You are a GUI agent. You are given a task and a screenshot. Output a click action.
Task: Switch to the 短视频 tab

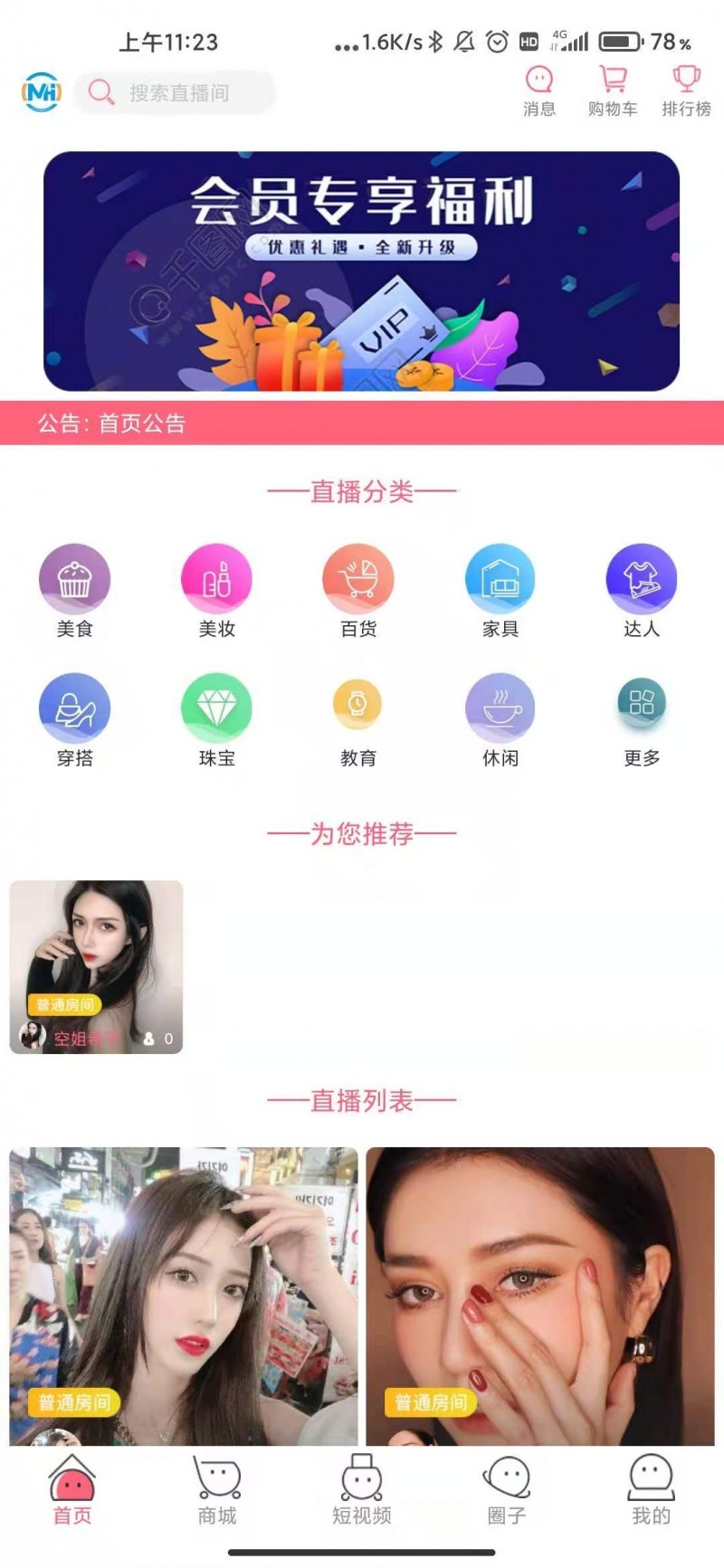coord(362,1491)
